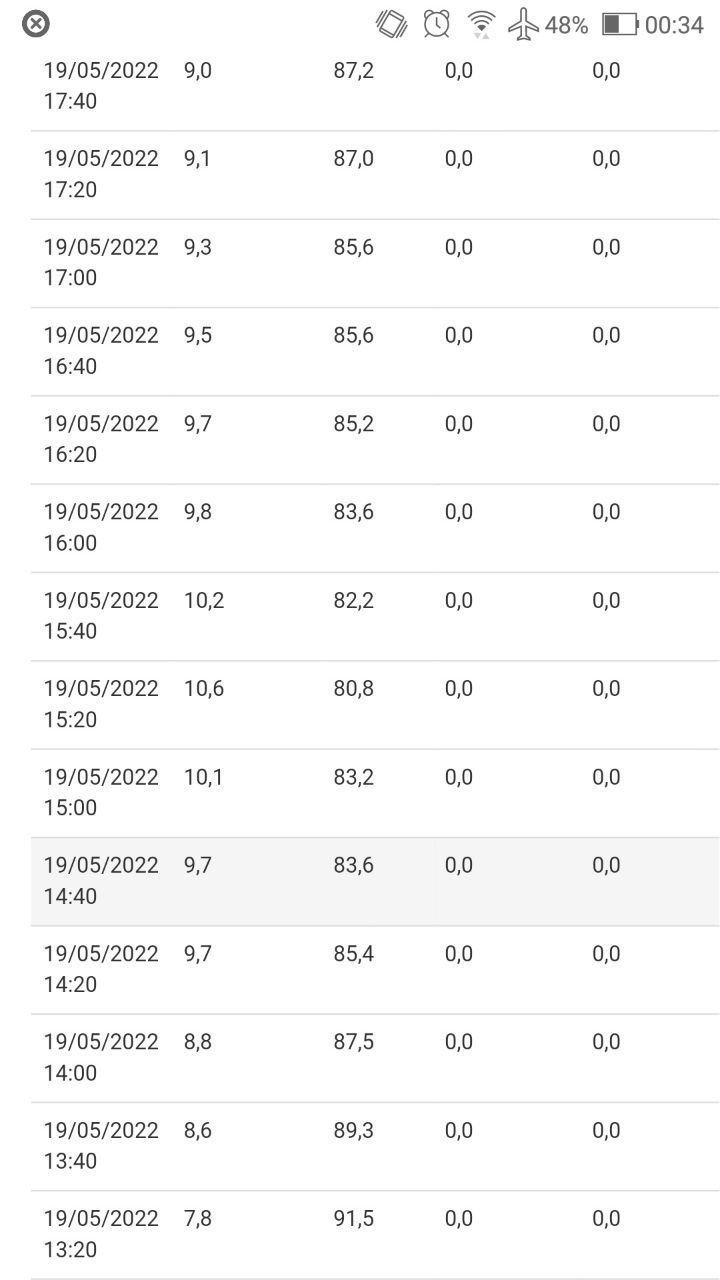Image resolution: width=720 pixels, height=1280 pixels.
Task: Close the page with the X icon
Action: point(36,24)
